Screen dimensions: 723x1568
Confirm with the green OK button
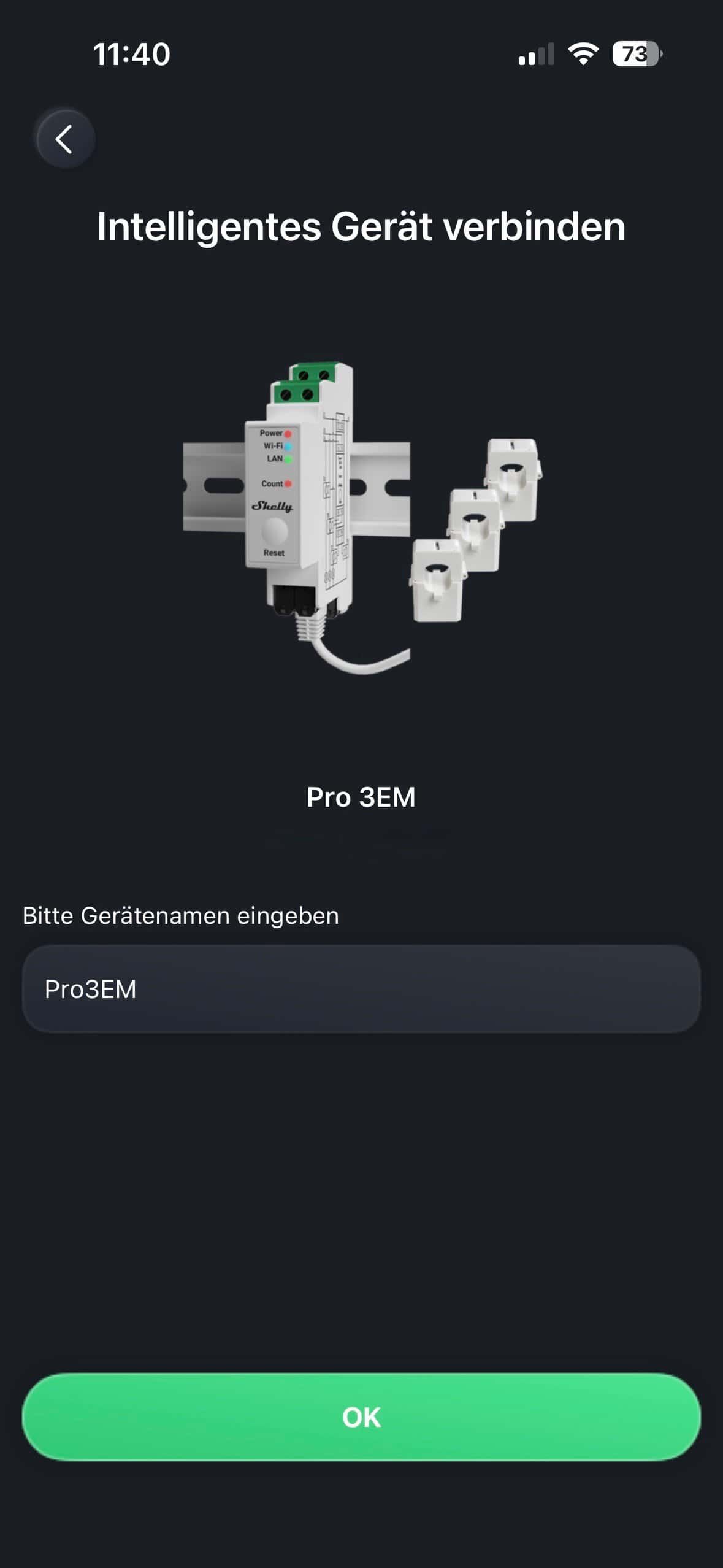(361, 1417)
